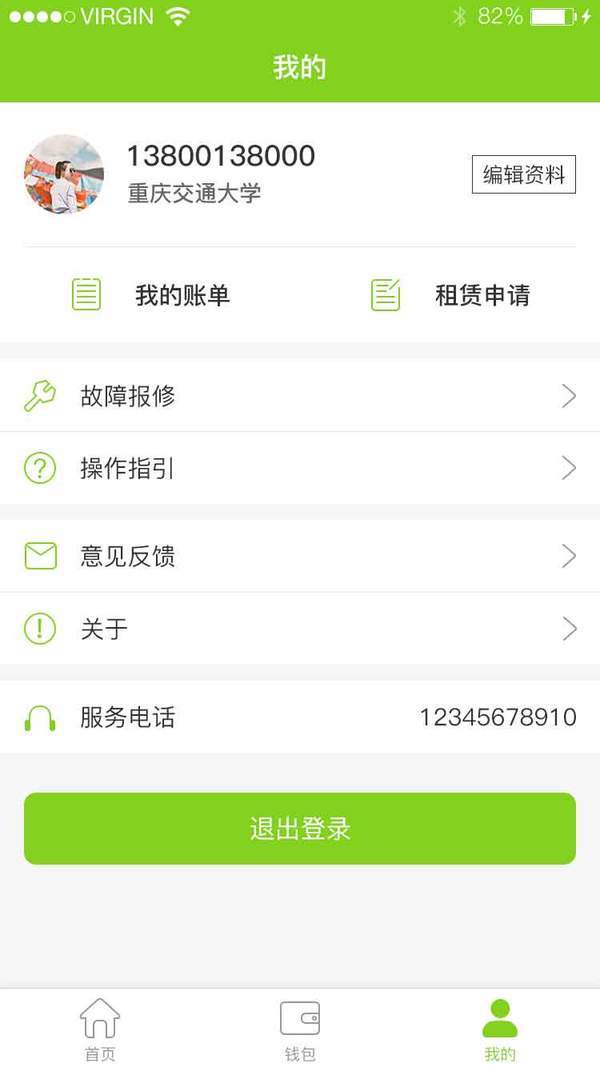Image resolution: width=600 pixels, height=1067 pixels.
Task: Select the 我的 tab
Action: click(x=500, y=1028)
